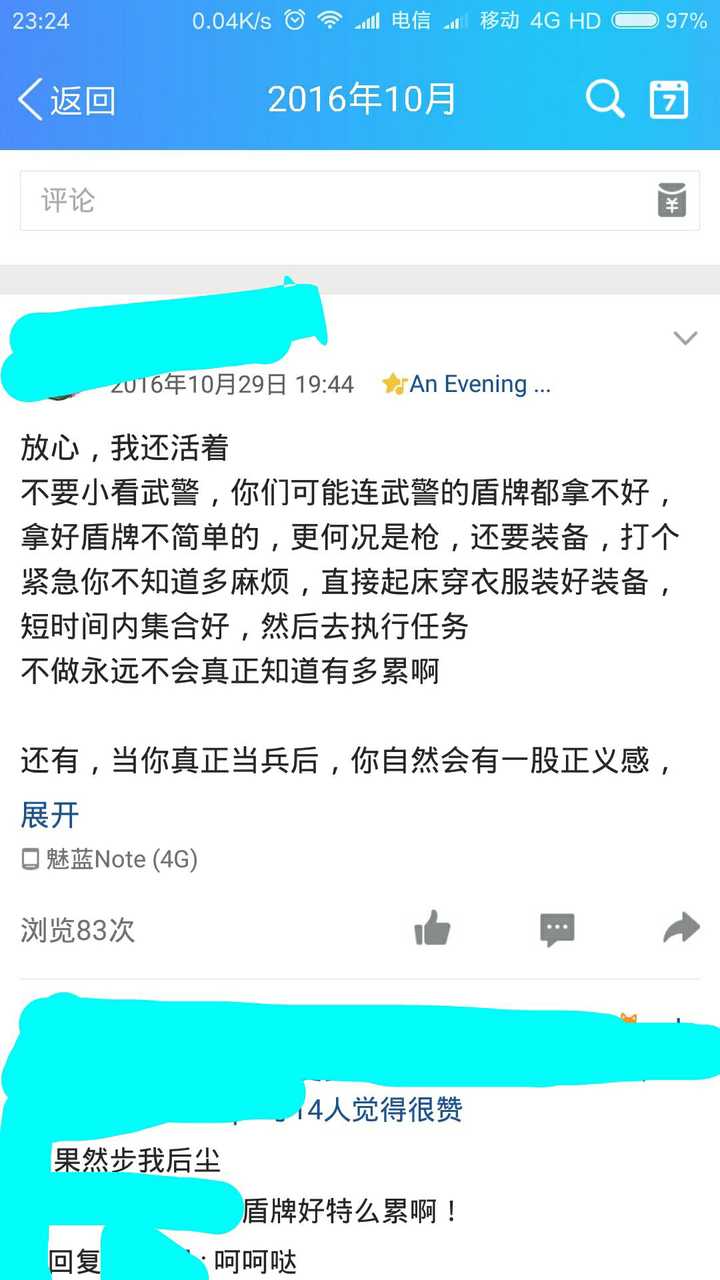Tap 展开 to expand the full post
This screenshot has width=720, height=1280.
(50, 815)
